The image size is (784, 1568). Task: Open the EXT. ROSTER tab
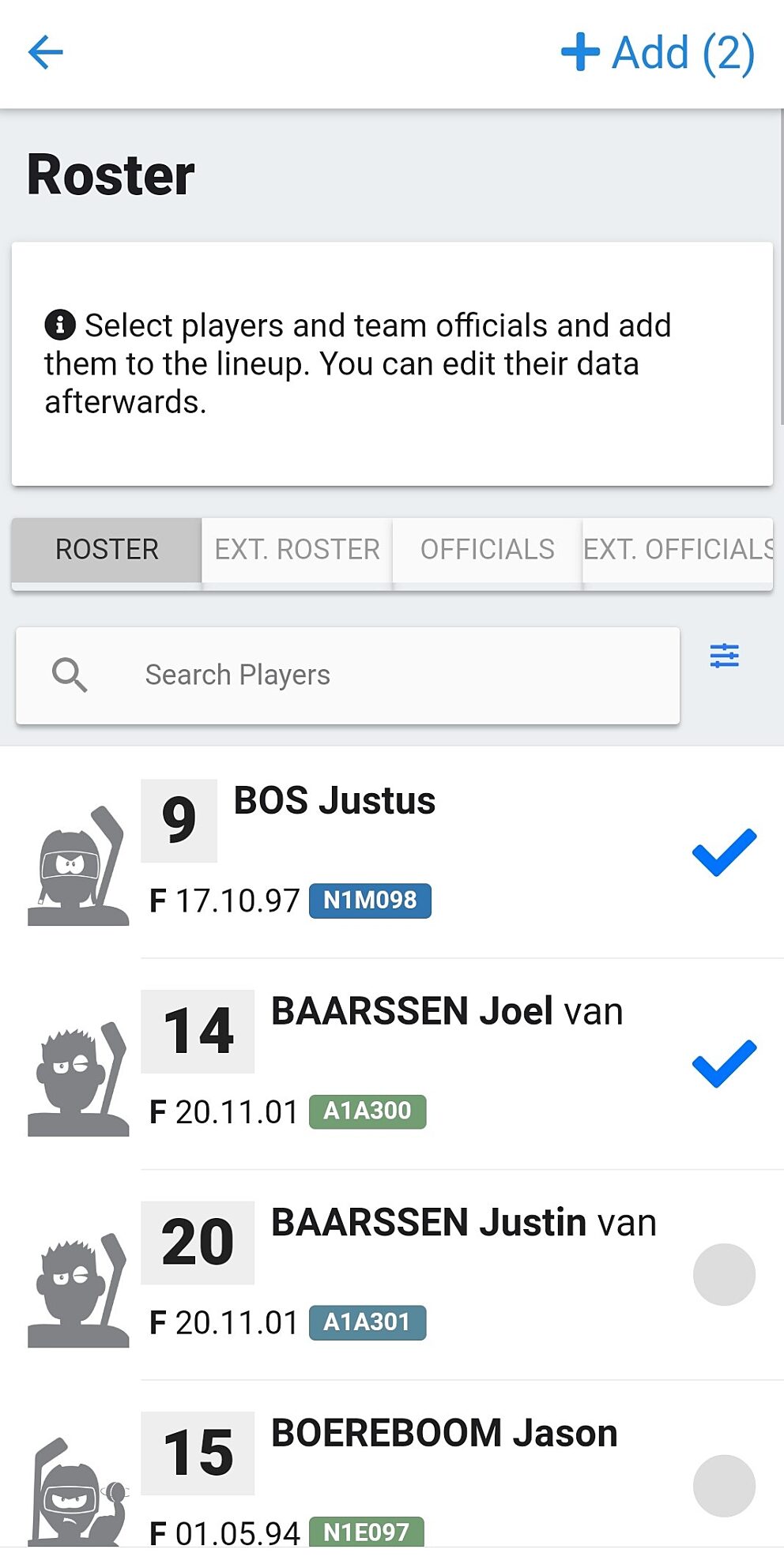[296, 550]
